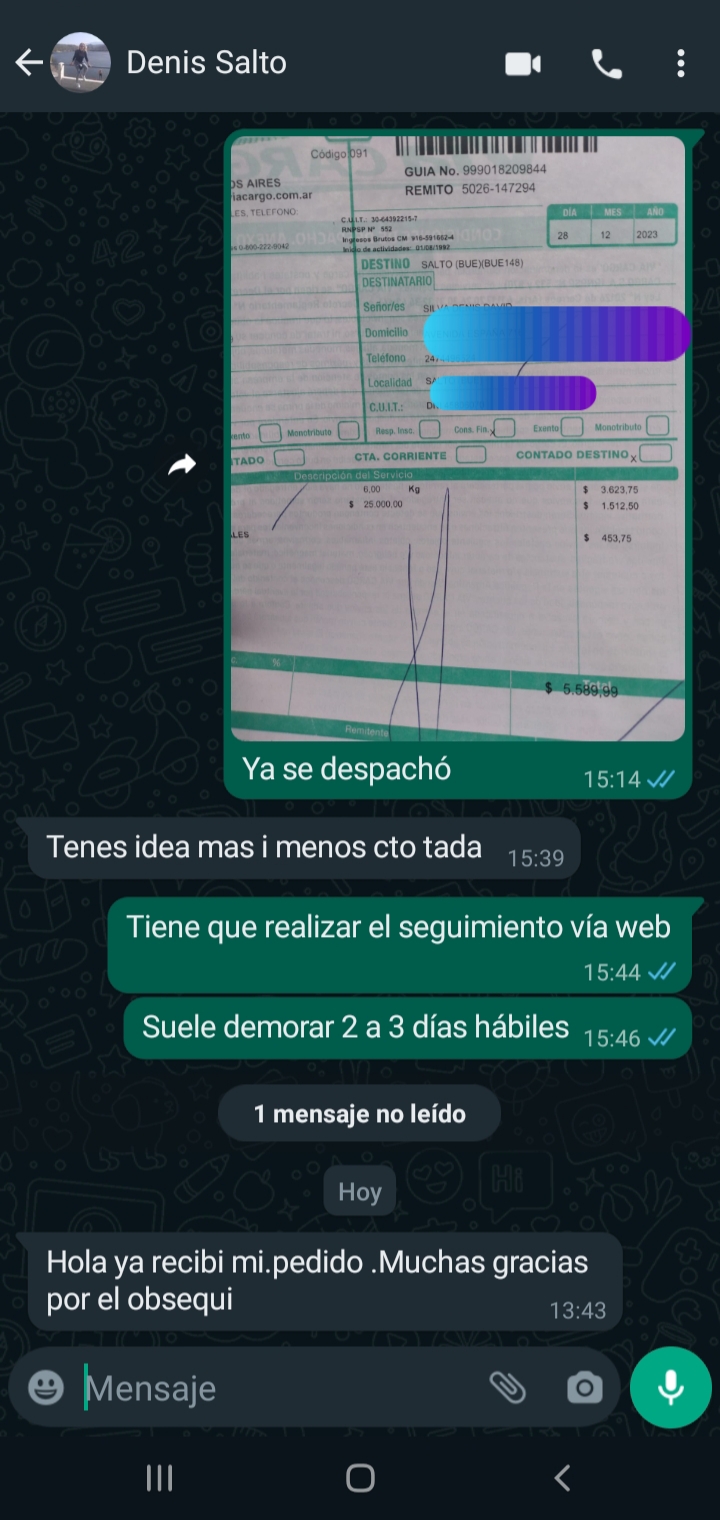
Task: Open Denis Salto's profile picture
Action: 80,63
